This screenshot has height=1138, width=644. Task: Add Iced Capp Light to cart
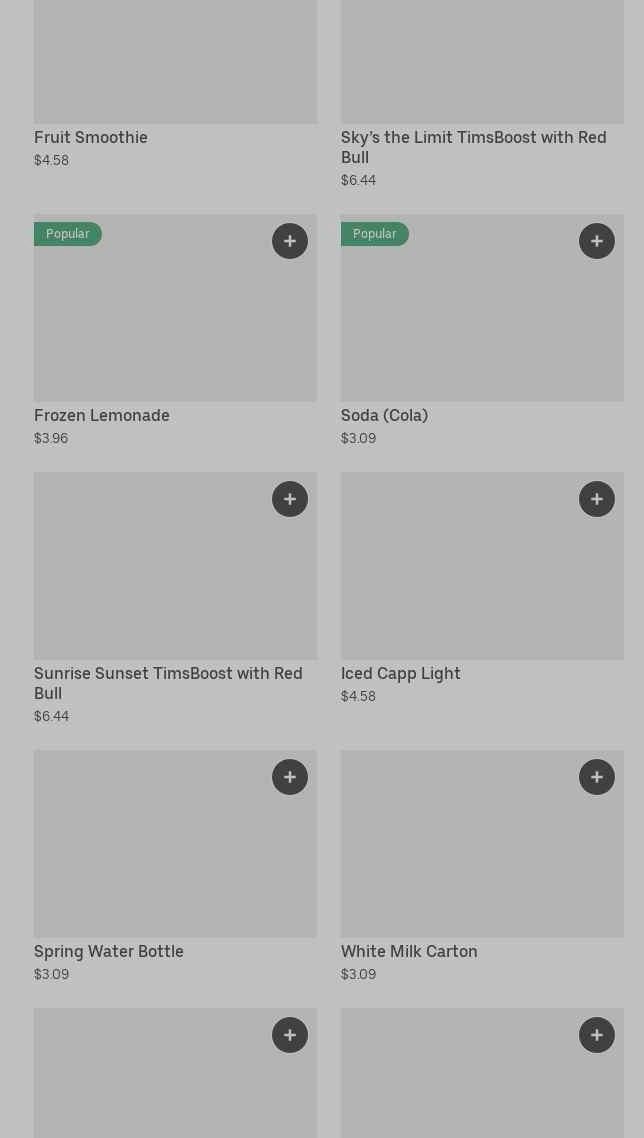[597, 499]
